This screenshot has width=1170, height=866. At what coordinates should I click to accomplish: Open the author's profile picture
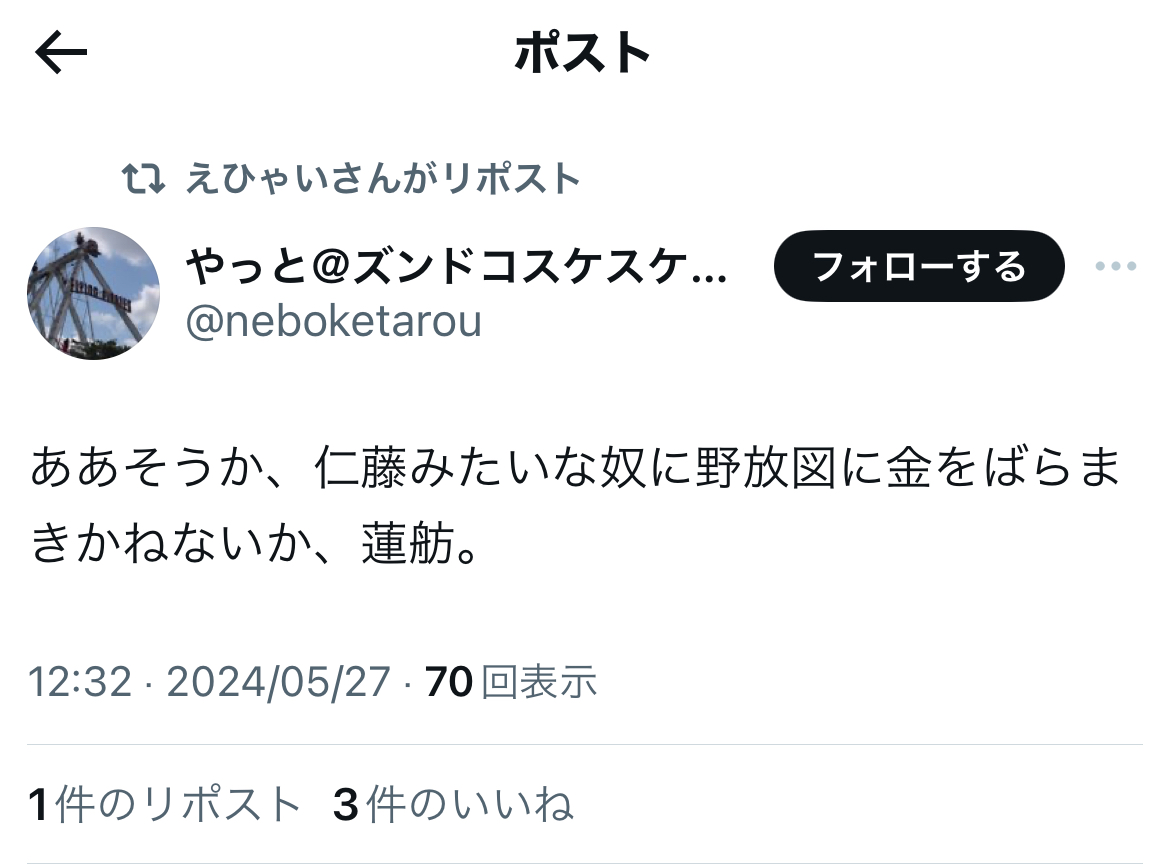pos(93,293)
